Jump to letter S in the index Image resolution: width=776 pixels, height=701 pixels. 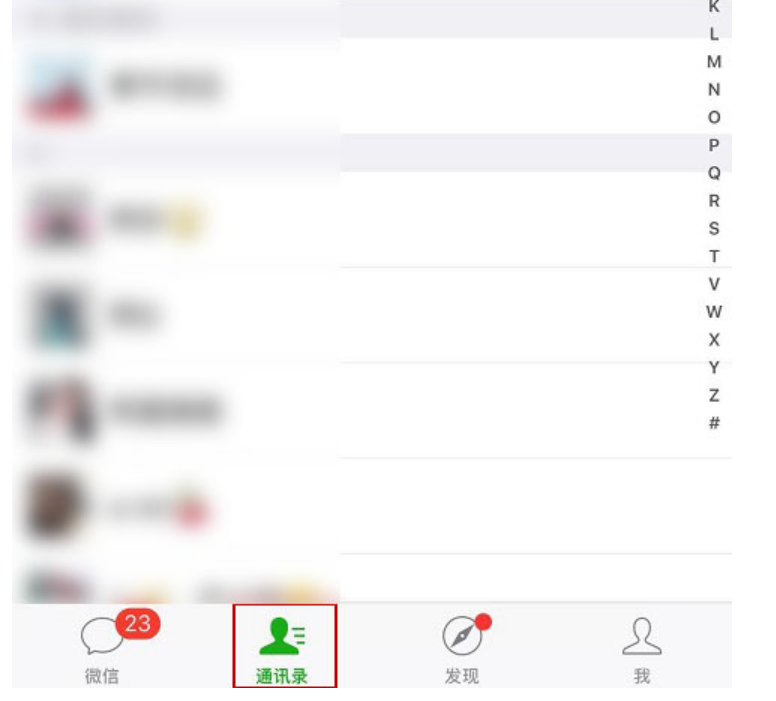point(714,229)
